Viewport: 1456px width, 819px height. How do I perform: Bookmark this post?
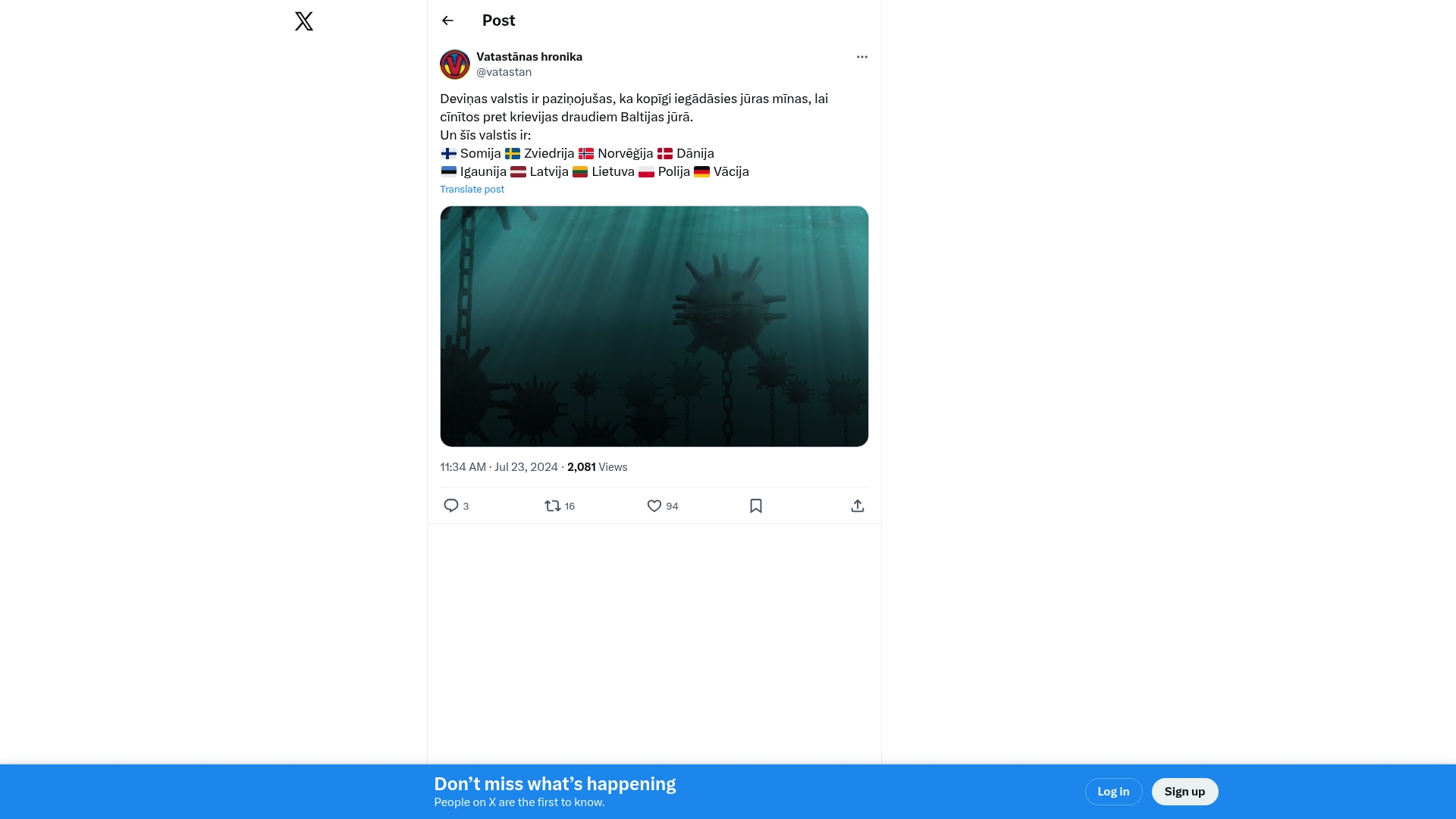click(756, 506)
